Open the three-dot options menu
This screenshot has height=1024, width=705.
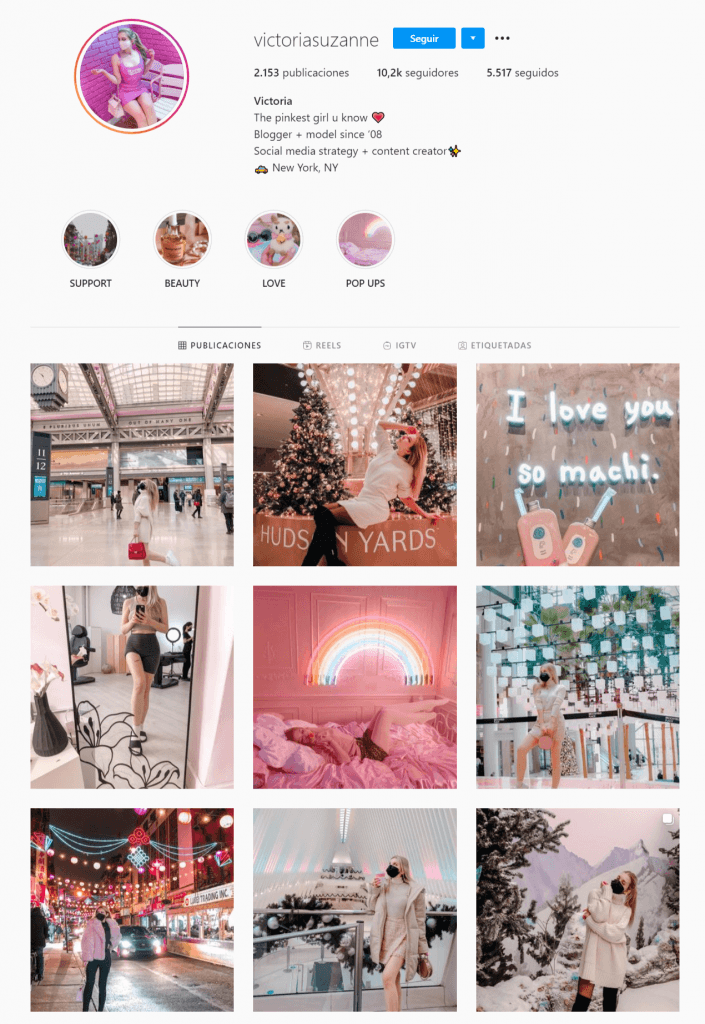pos(502,39)
